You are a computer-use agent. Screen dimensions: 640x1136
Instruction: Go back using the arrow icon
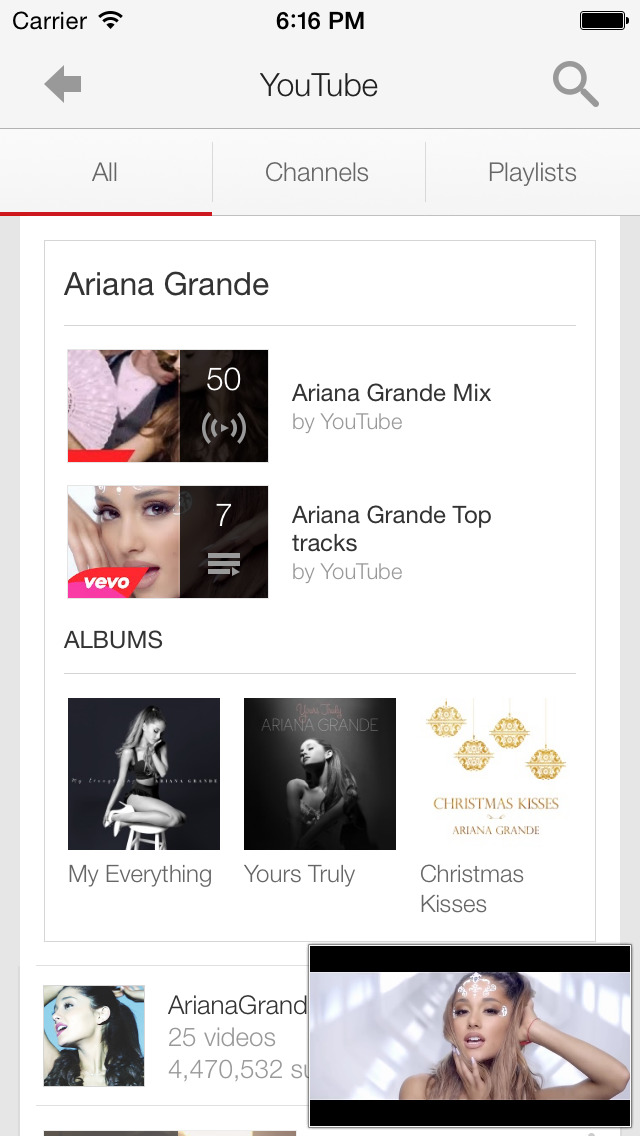tap(63, 85)
